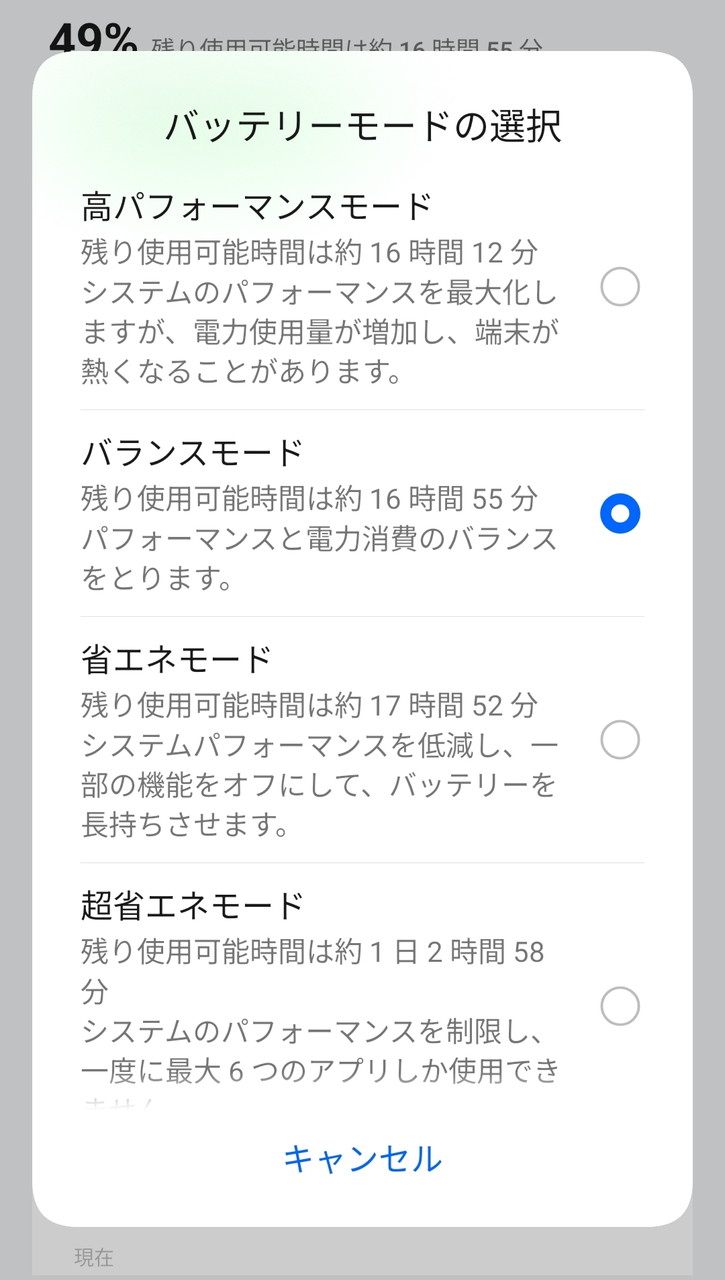Tap キャンセル to dismiss the dialog
Viewport: 725px width, 1280px height.
(x=362, y=1158)
